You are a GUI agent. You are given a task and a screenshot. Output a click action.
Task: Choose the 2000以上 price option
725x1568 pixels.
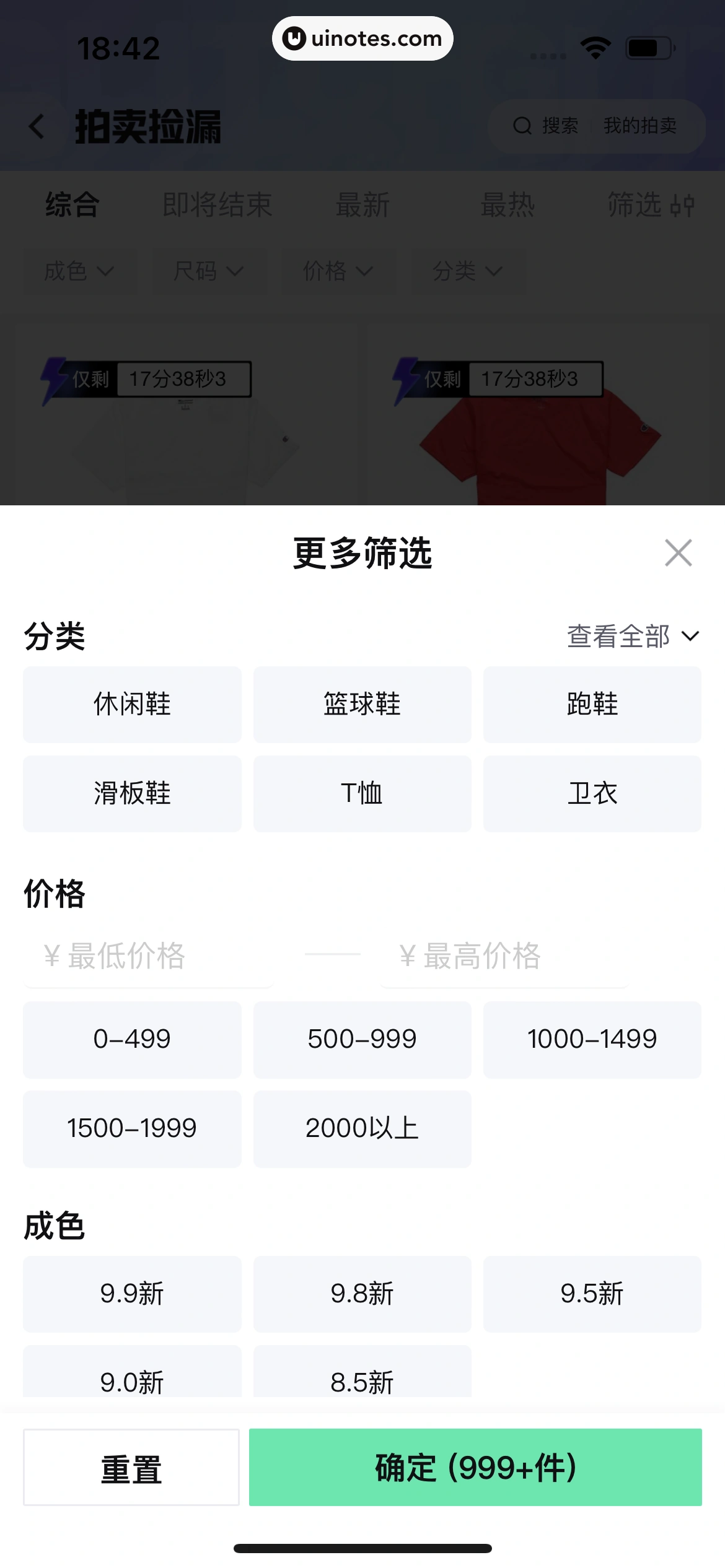click(x=362, y=1128)
